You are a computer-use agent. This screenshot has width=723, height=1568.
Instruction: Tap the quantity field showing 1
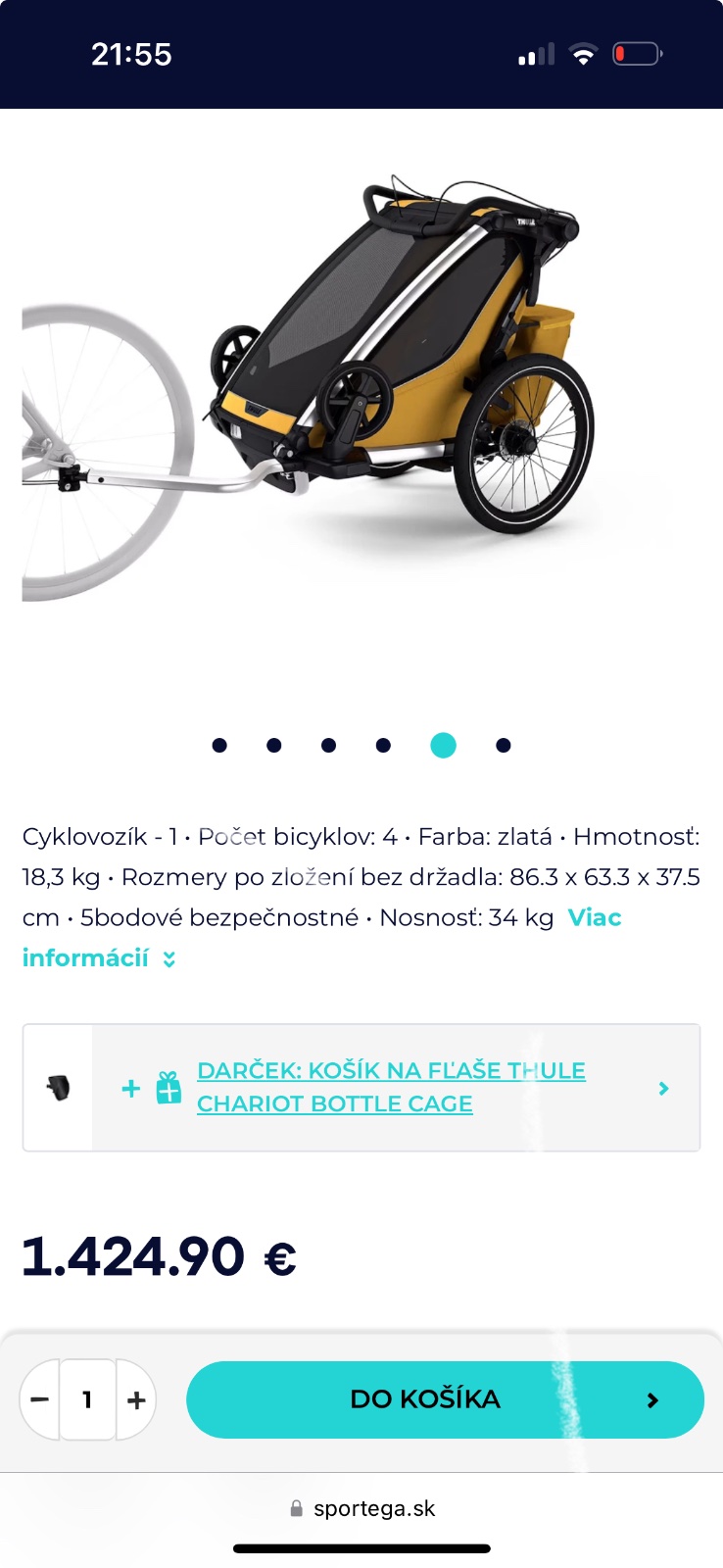pyautogui.click(x=87, y=1399)
